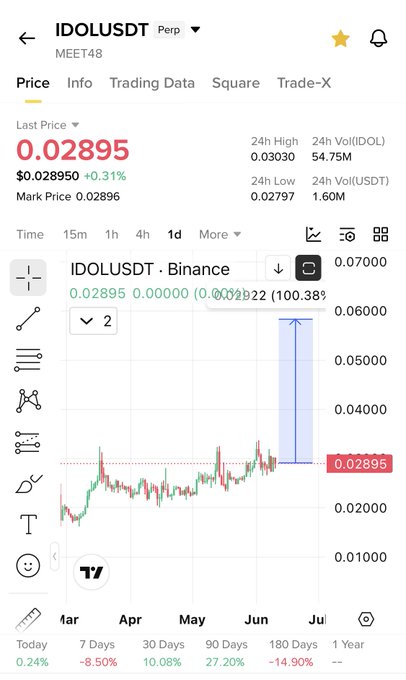Toggle the favorite star for IDOLUSDT

341,39
